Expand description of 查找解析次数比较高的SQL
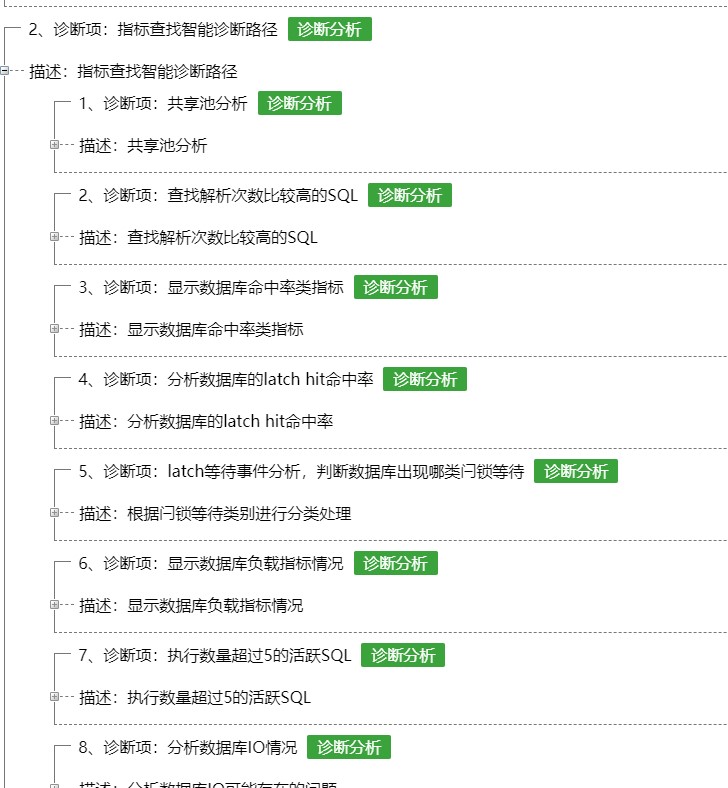The image size is (728, 788). click(54, 237)
